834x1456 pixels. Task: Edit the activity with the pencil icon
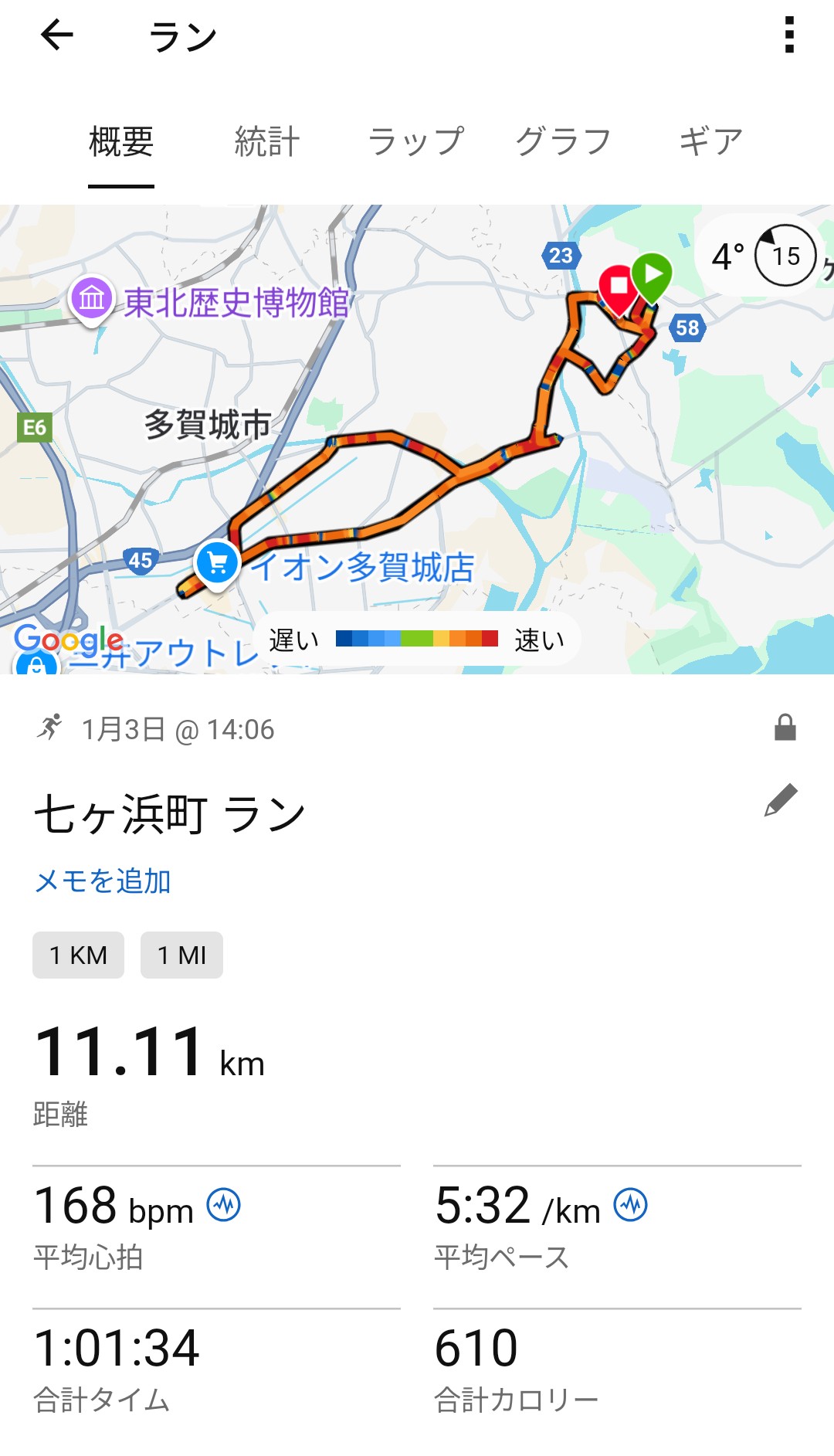click(781, 800)
